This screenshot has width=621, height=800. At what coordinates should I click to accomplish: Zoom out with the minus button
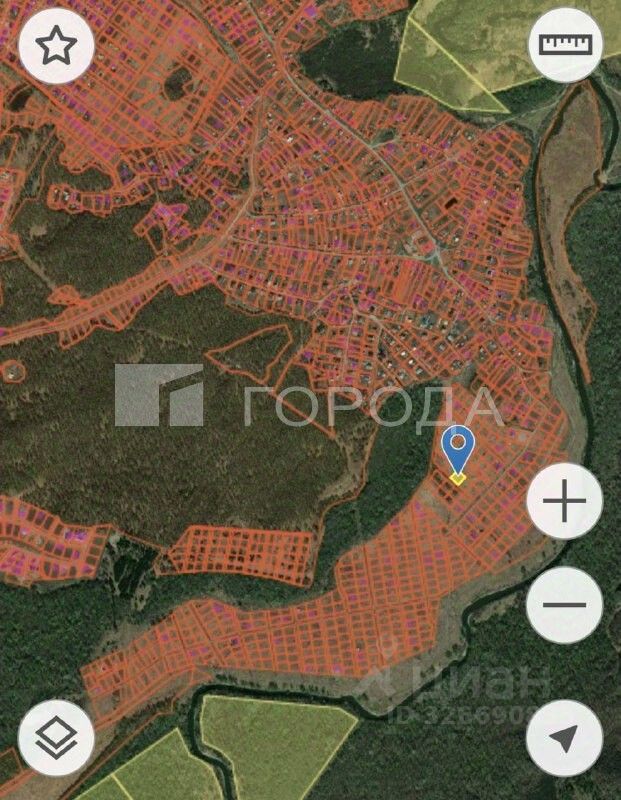(564, 605)
